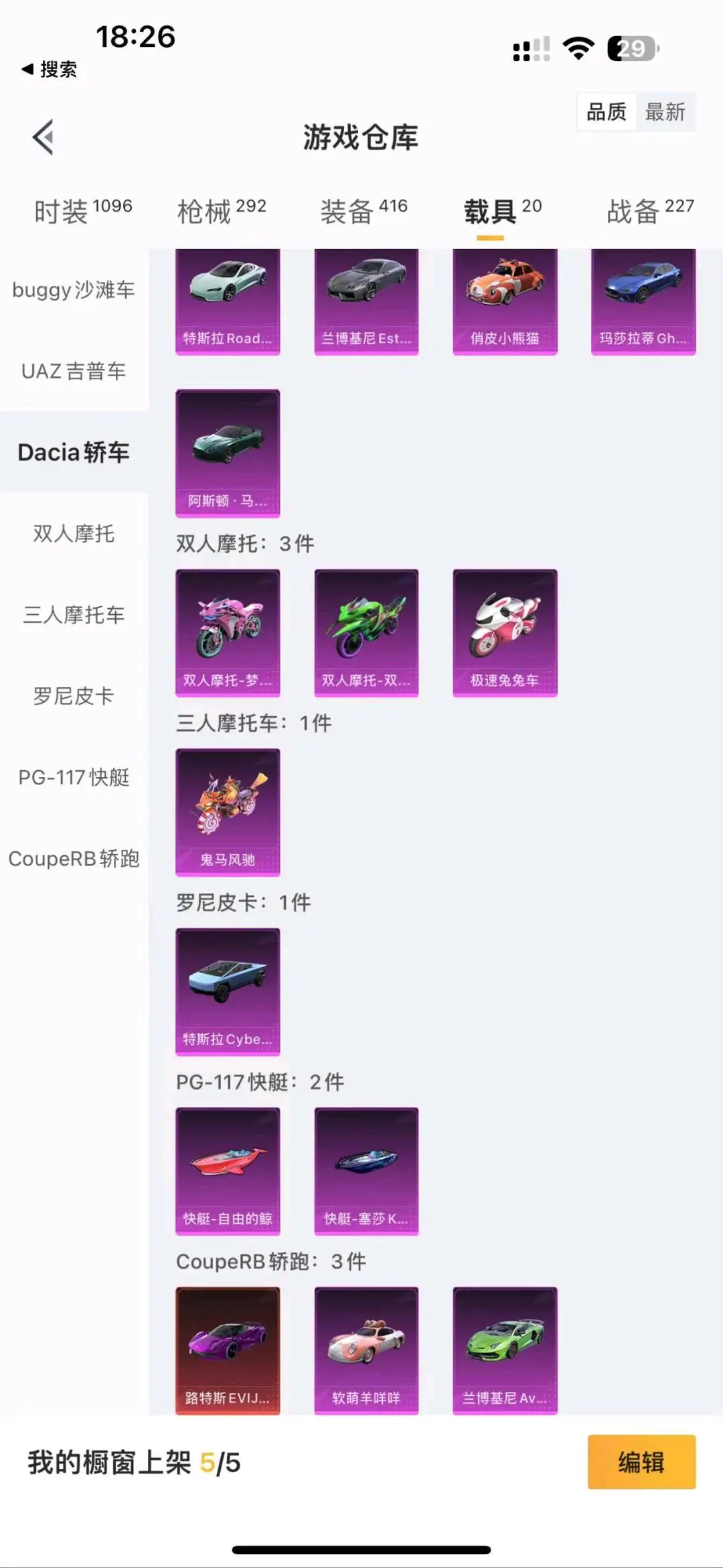Open the 特斯拉Road... vehicle tile
The image size is (723, 1568).
pos(228,301)
